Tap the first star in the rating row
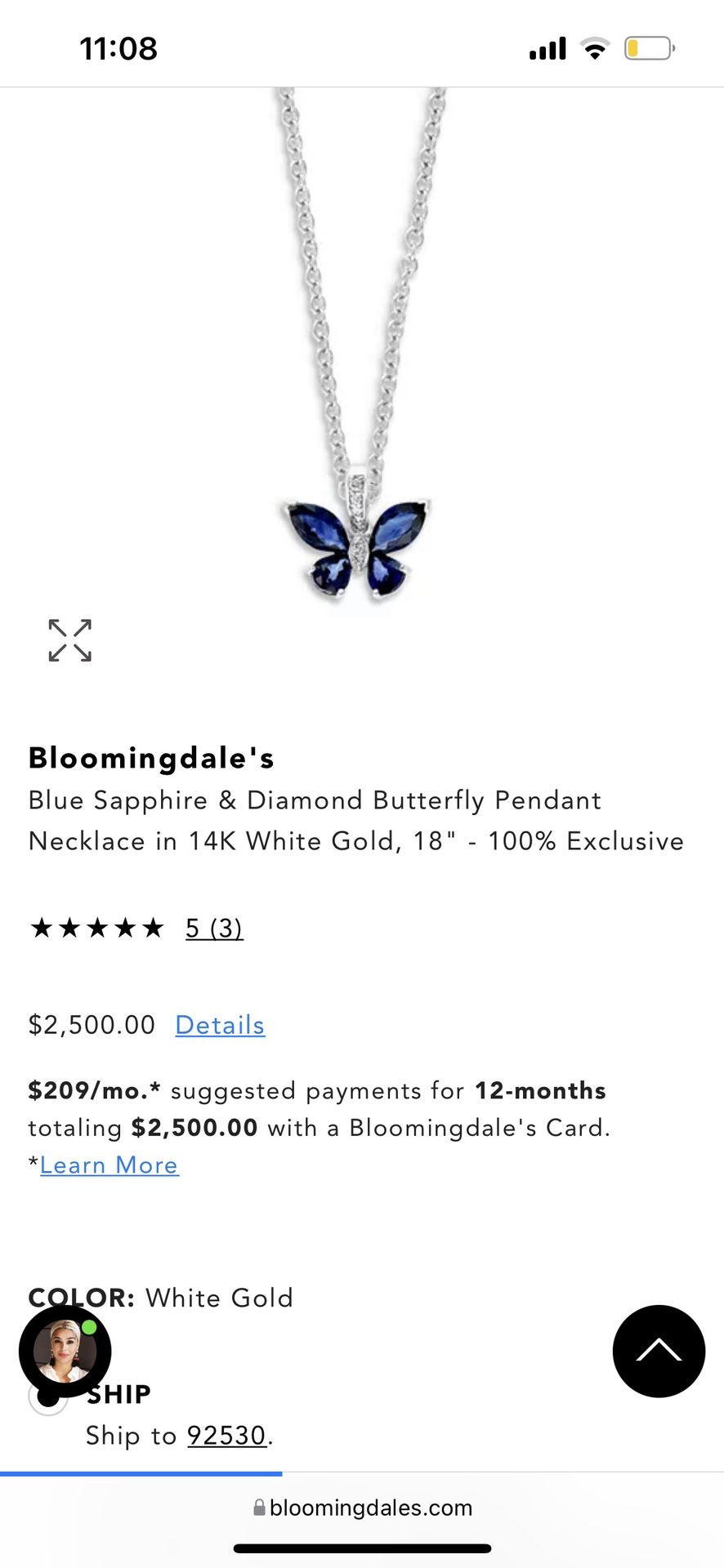 [42, 927]
